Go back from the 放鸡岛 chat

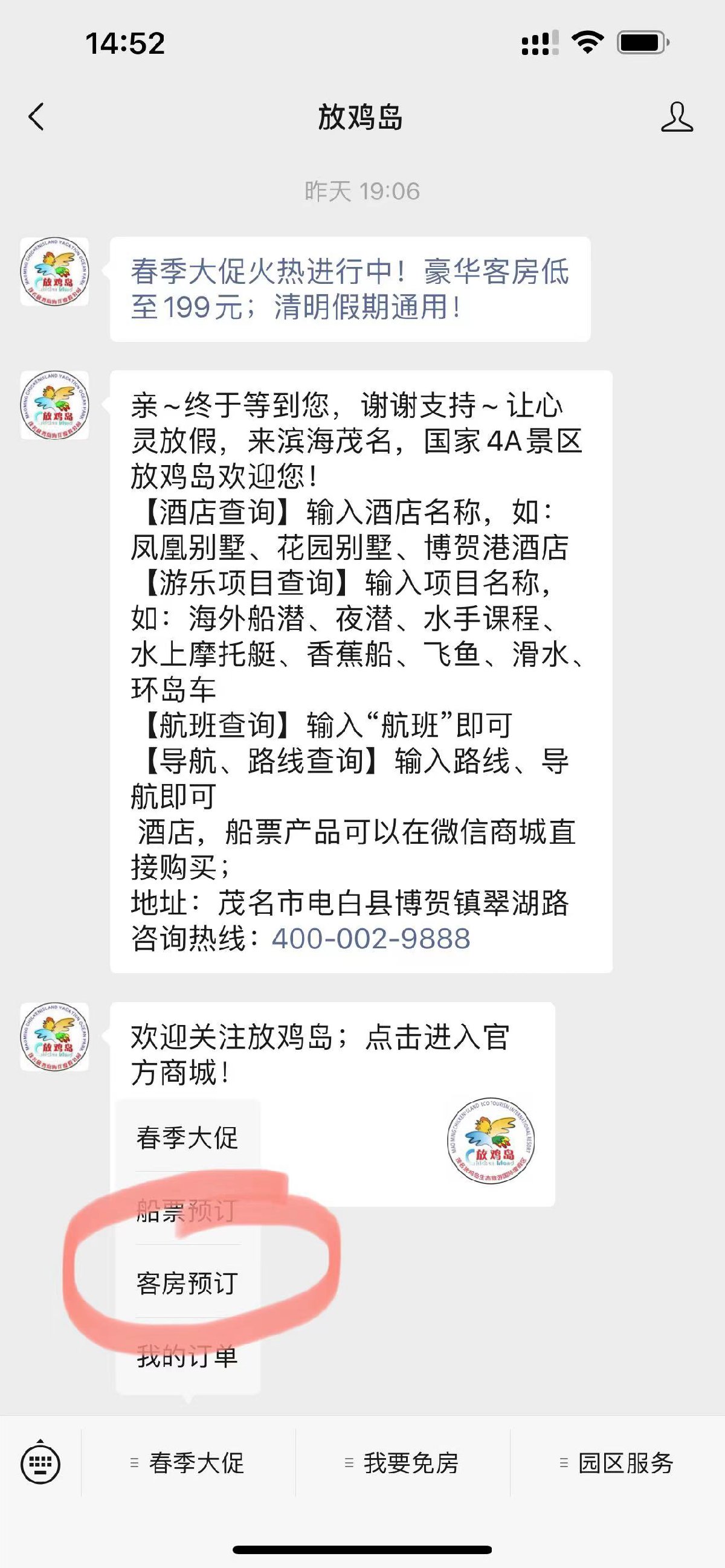click(36, 116)
